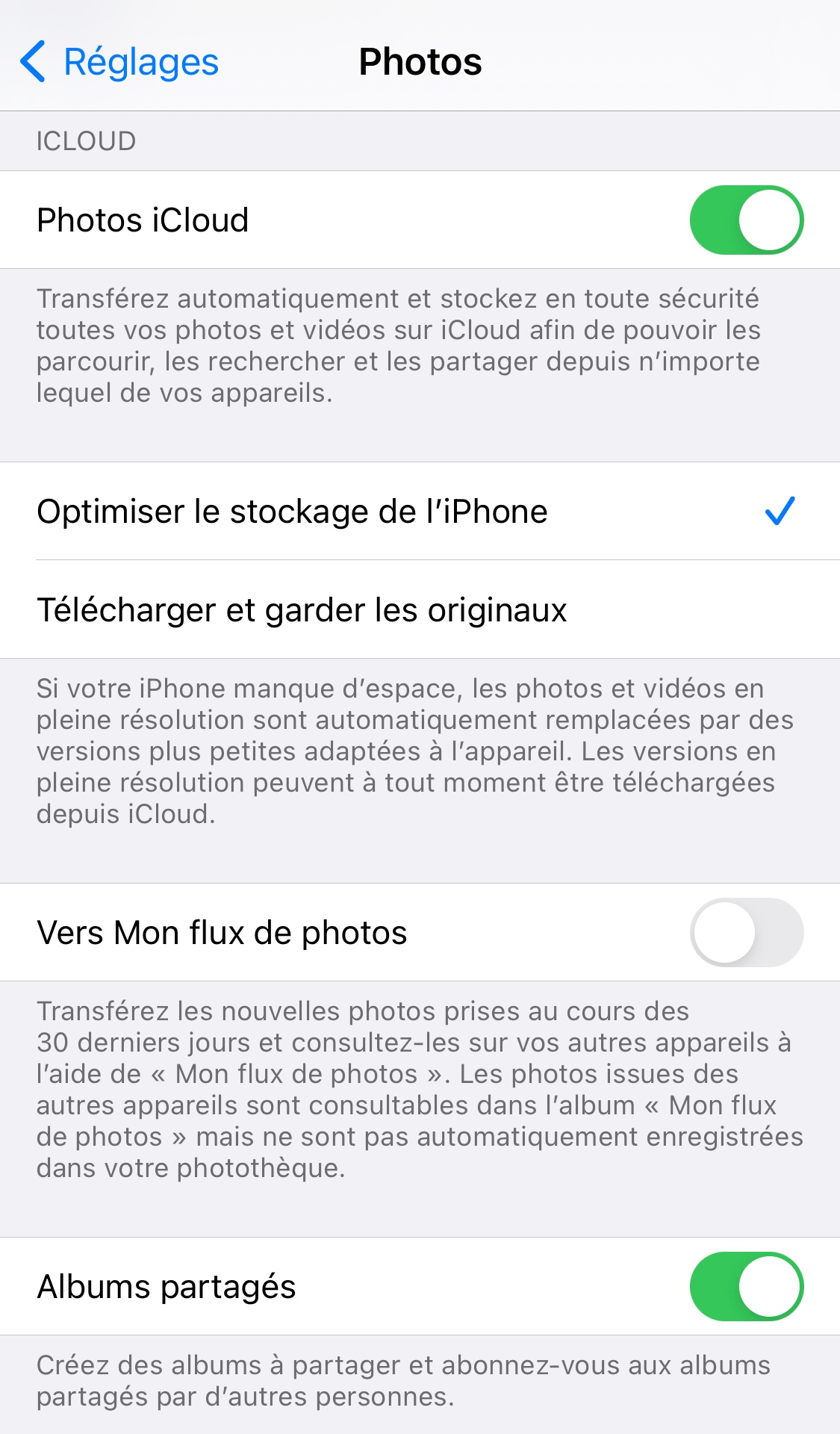
Task: Turn off the Photos iCloud switch
Action: pyautogui.click(x=746, y=220)
